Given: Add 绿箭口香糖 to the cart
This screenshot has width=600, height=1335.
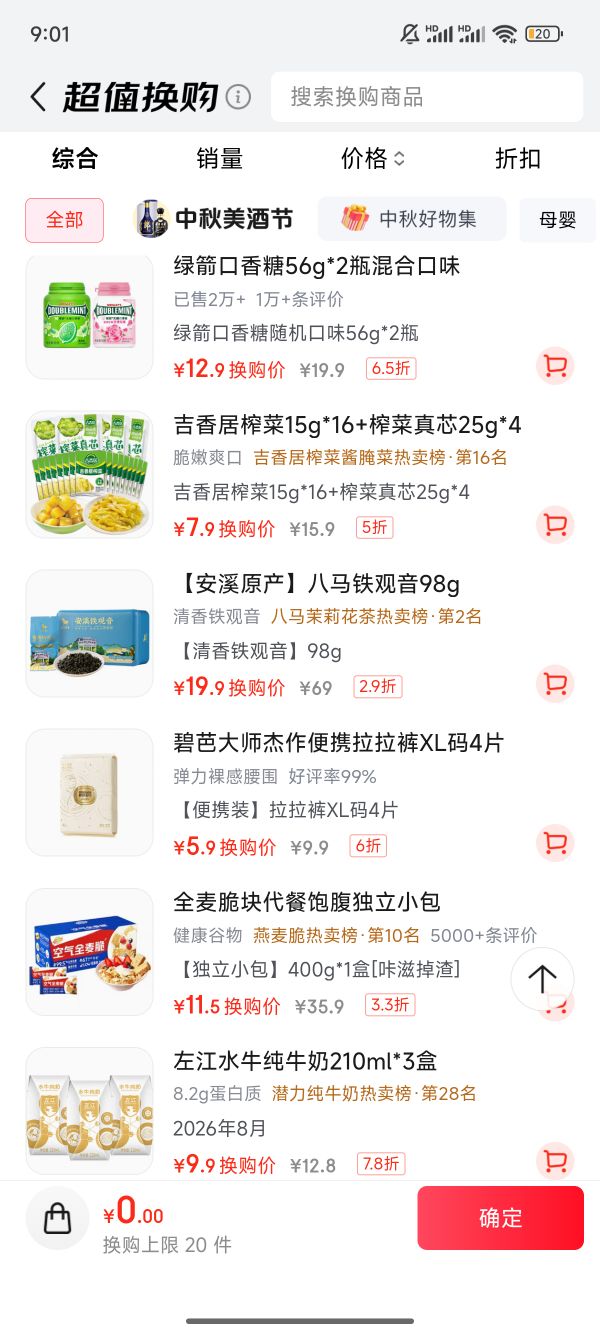Looking at the screenshot, I should 555,366.
